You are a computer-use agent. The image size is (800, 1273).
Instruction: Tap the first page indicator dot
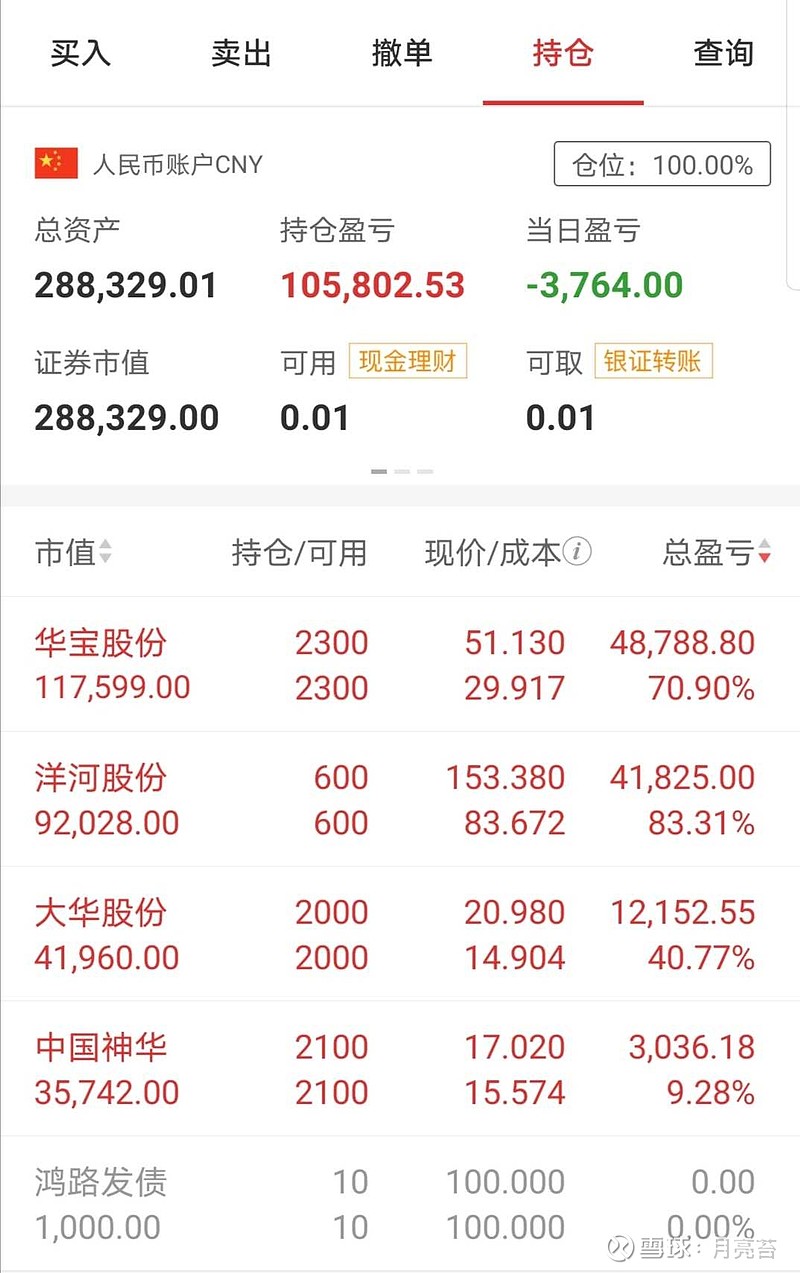click(x=378, y=470)
